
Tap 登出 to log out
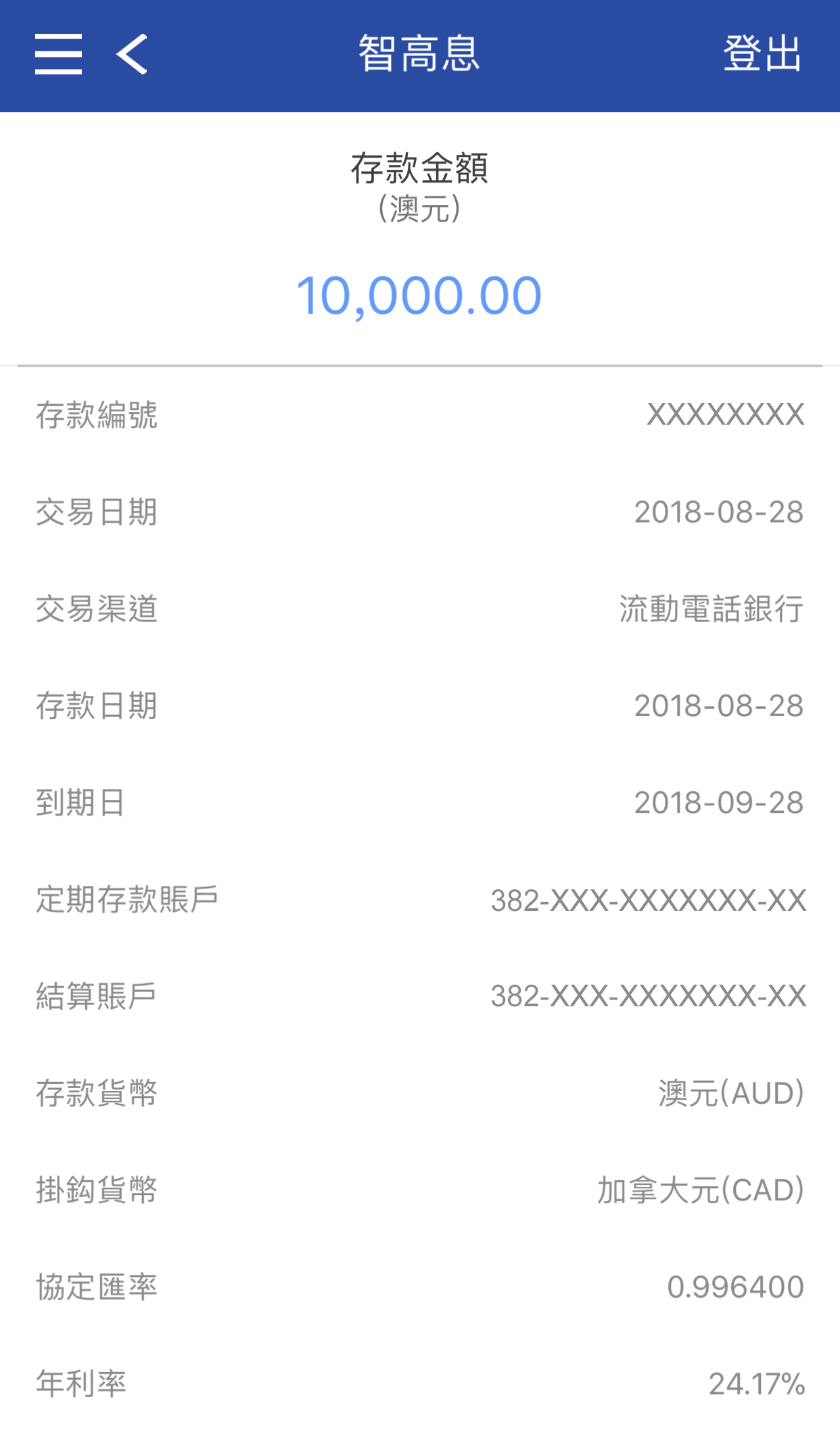[762, 54]
